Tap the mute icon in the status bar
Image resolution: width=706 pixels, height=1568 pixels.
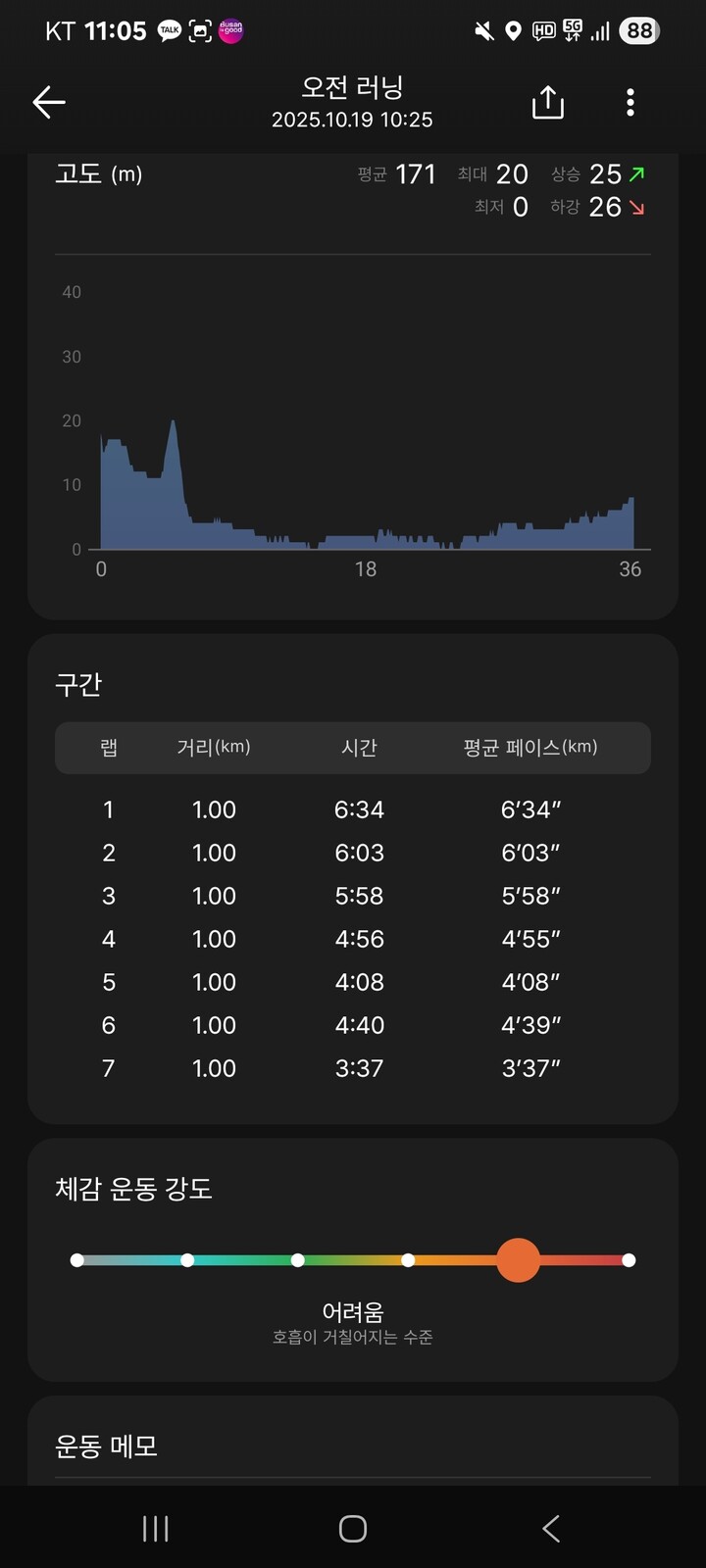coord(482,30)
